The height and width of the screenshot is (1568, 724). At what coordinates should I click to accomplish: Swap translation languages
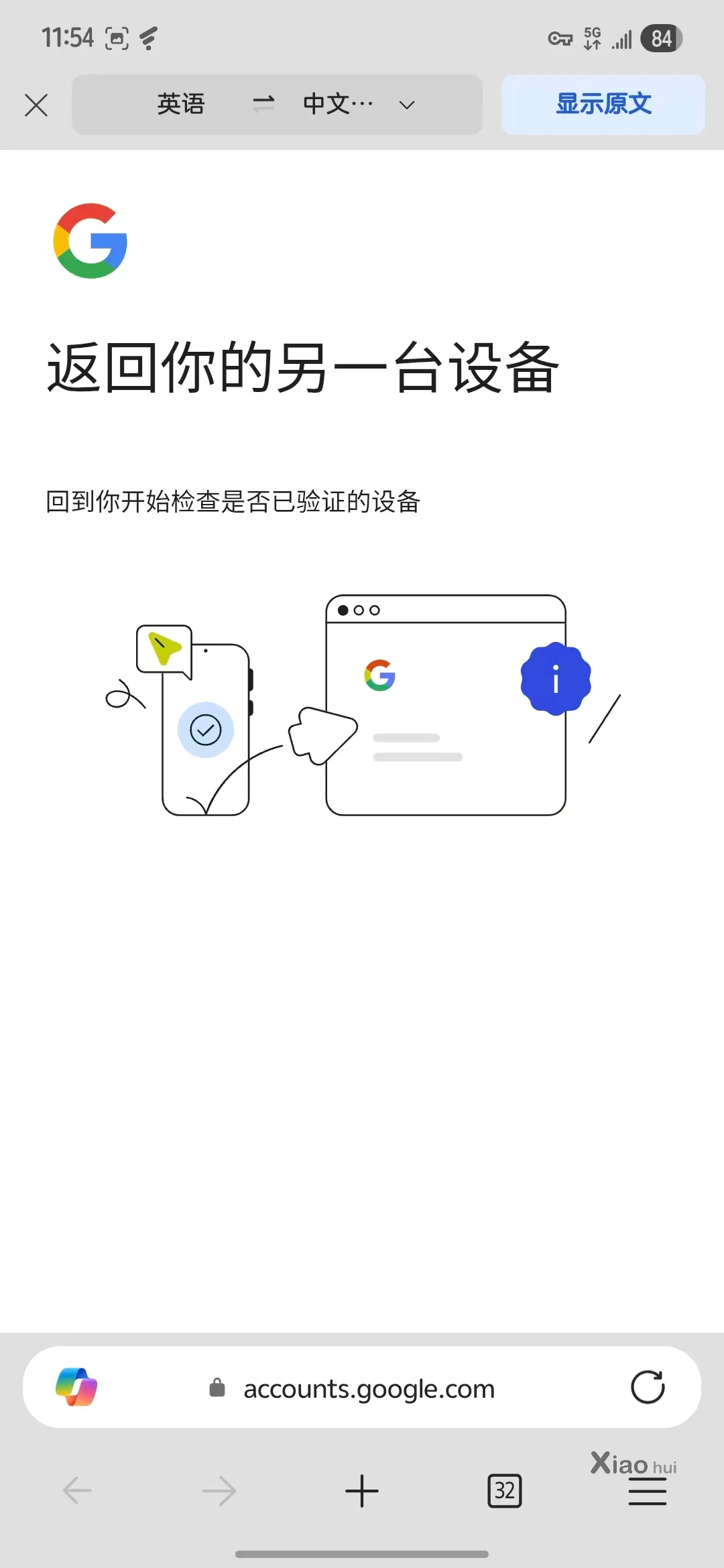pyautogui.click(x=263, y=104)
